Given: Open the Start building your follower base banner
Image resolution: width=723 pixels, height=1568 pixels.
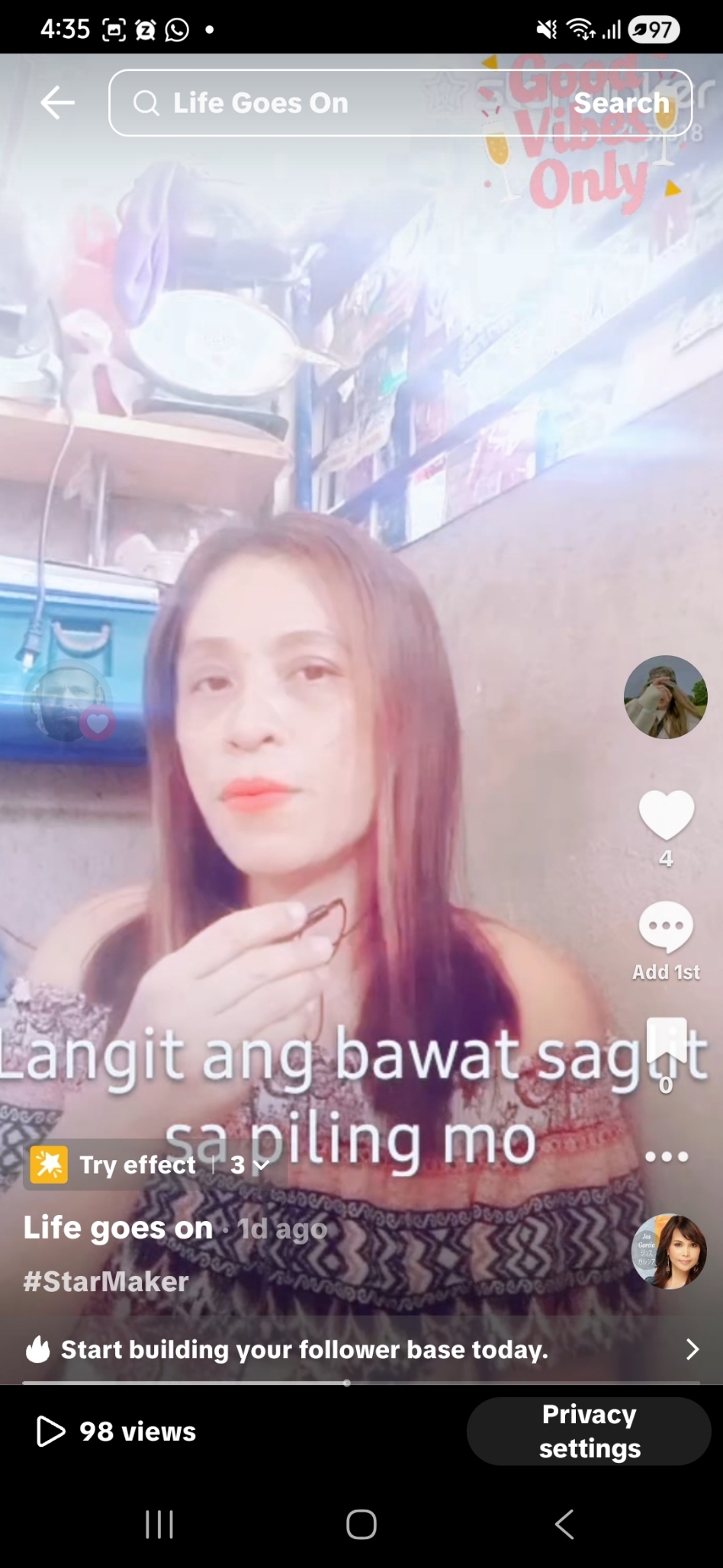Looking at the screenshot, I should click(x=361, y=1349).
